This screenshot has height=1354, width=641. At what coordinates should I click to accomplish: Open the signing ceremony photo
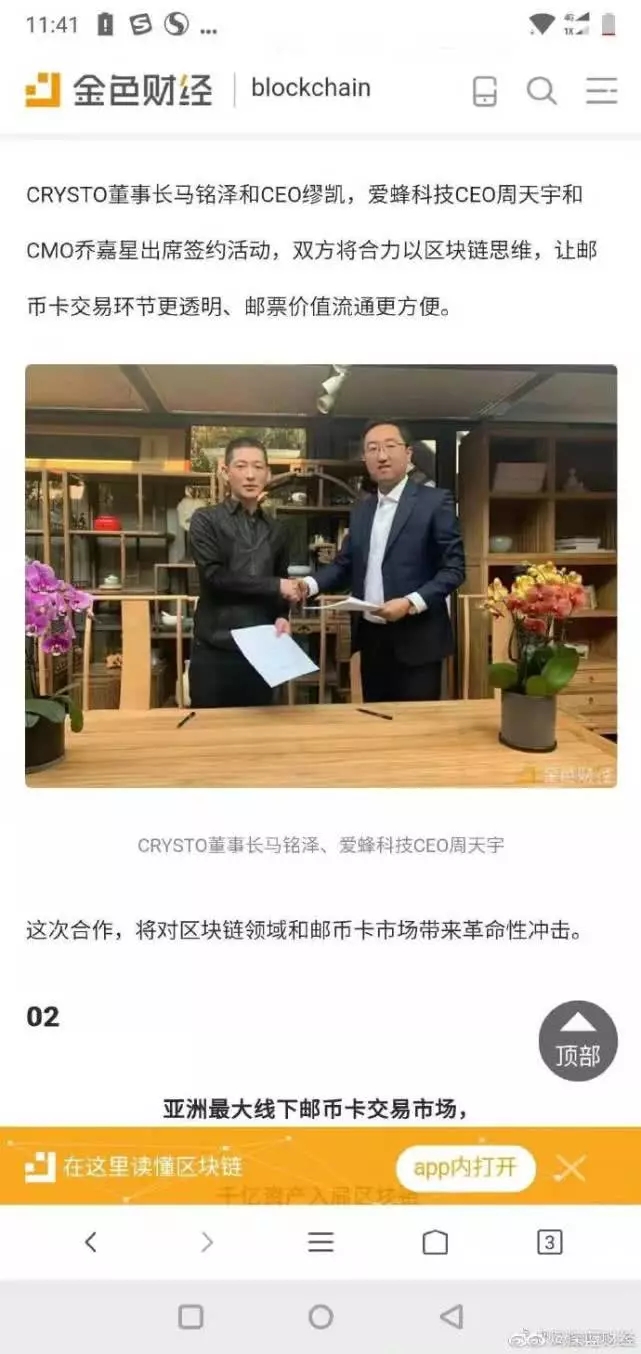(320, 575)
